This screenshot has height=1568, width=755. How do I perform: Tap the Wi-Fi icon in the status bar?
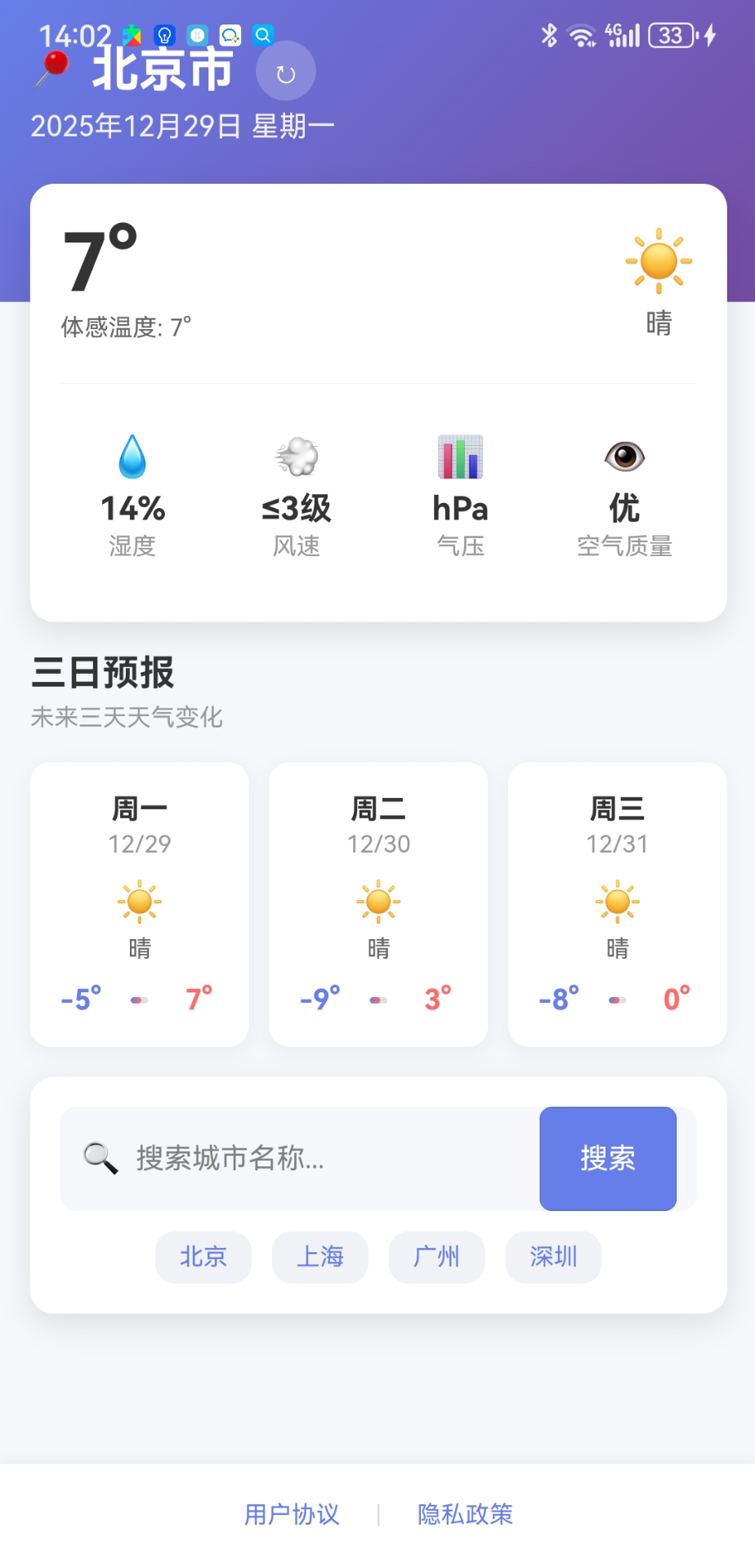(x=582, y=35)
